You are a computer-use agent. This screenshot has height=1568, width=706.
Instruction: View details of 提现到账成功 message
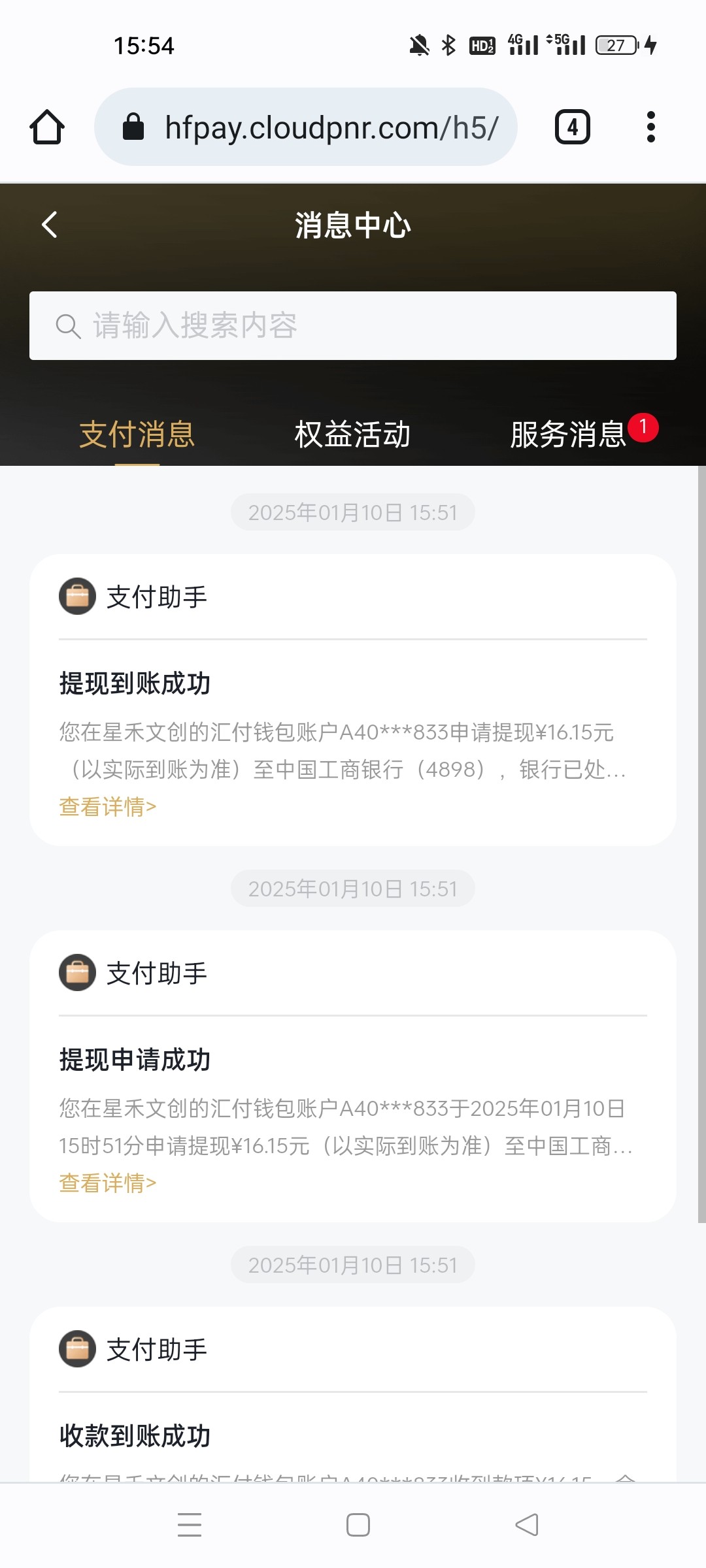[108, 807]
